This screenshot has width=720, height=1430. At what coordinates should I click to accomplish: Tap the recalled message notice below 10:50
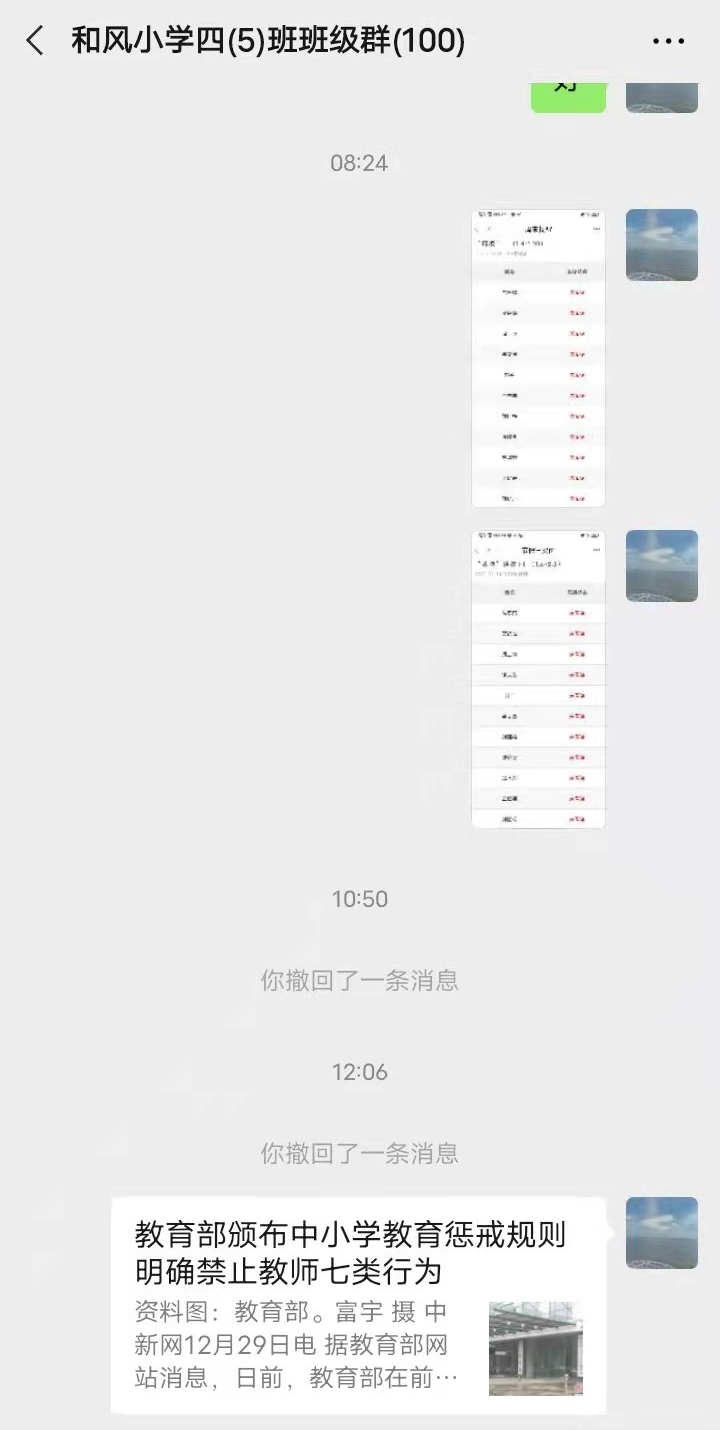point(359,981)
